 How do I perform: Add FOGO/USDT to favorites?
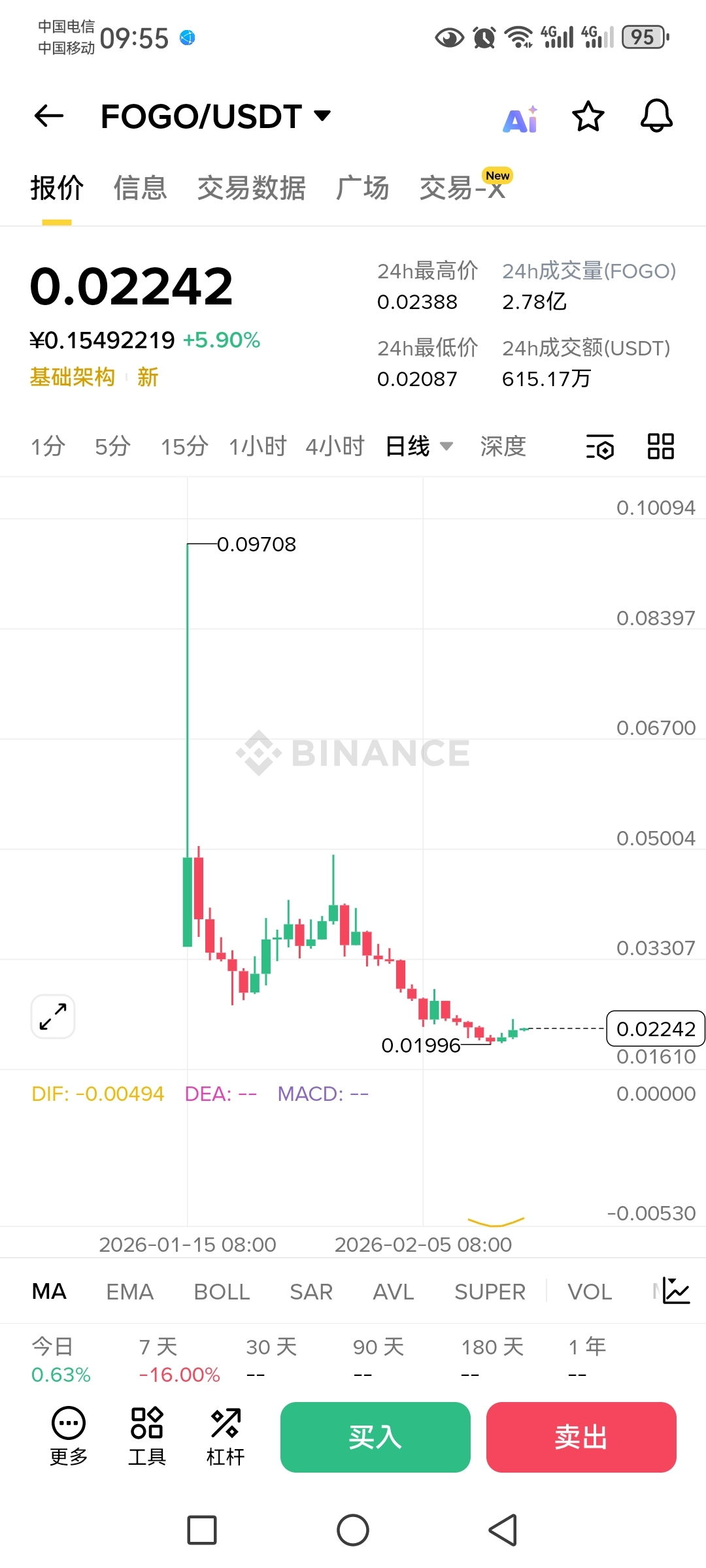coord(588,117)
